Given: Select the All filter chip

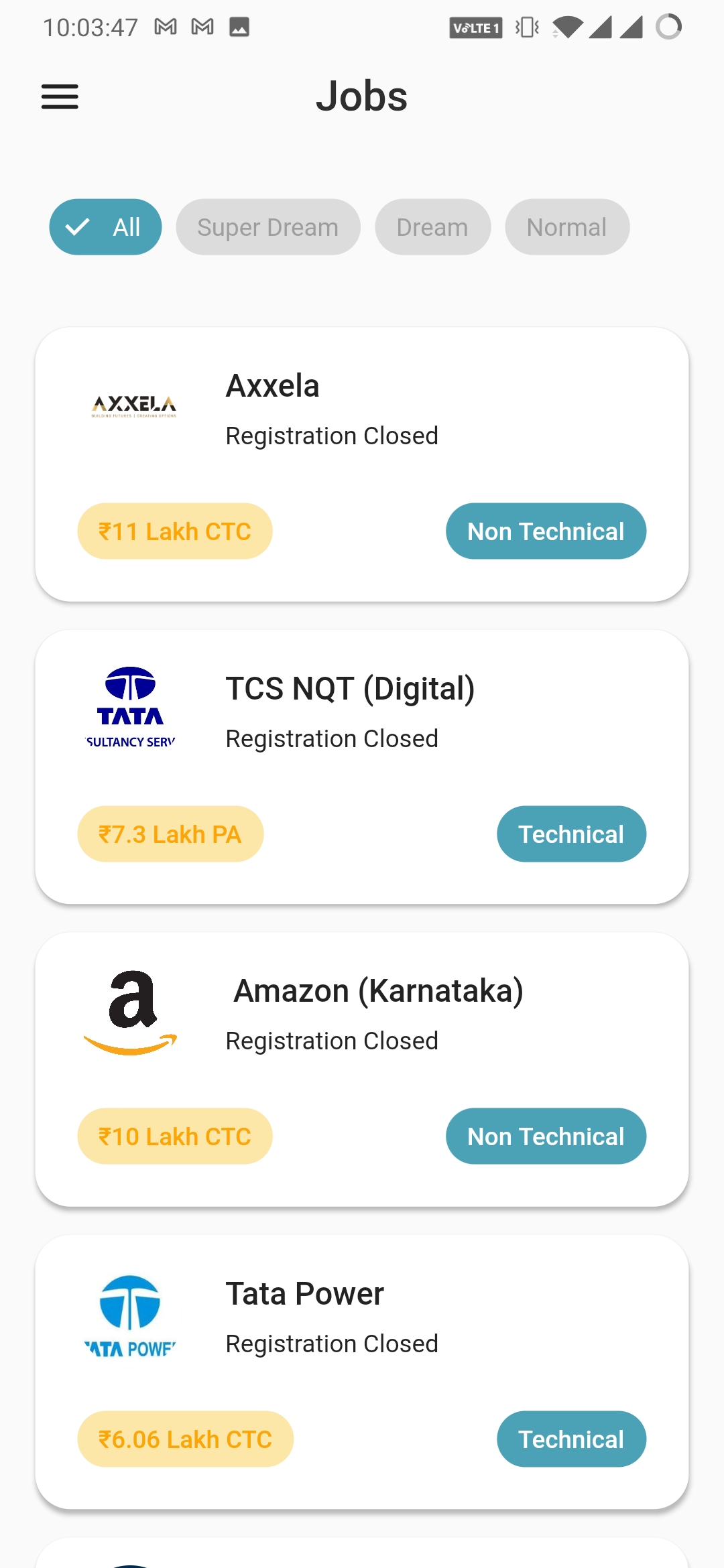Looking at the screenshot, I should click(x=105, y=227).
